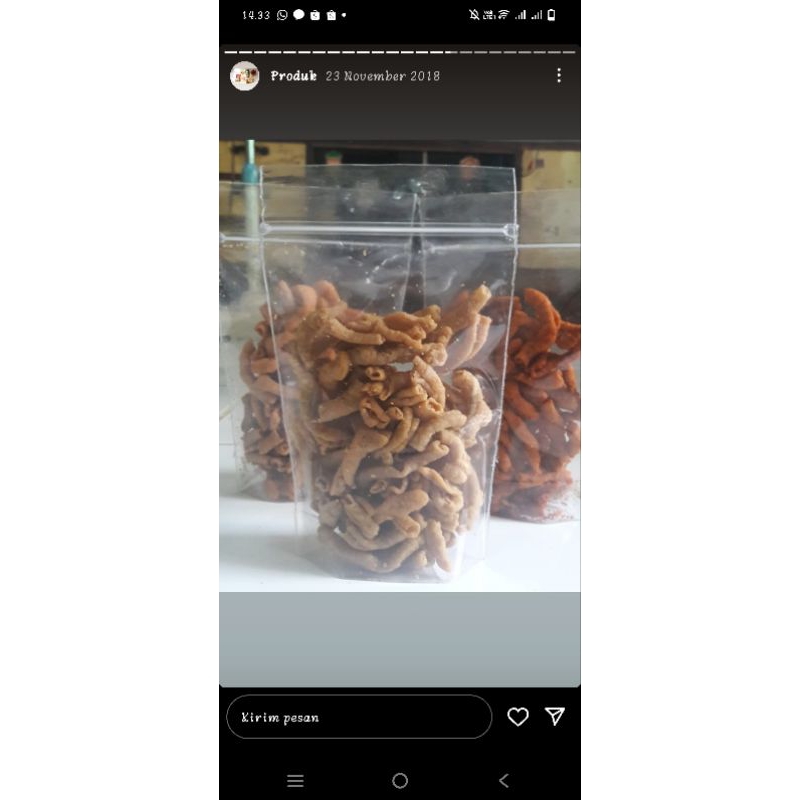The image size is (800, 800).
Task: Go back using the system back button
Action: coord(504,781)
